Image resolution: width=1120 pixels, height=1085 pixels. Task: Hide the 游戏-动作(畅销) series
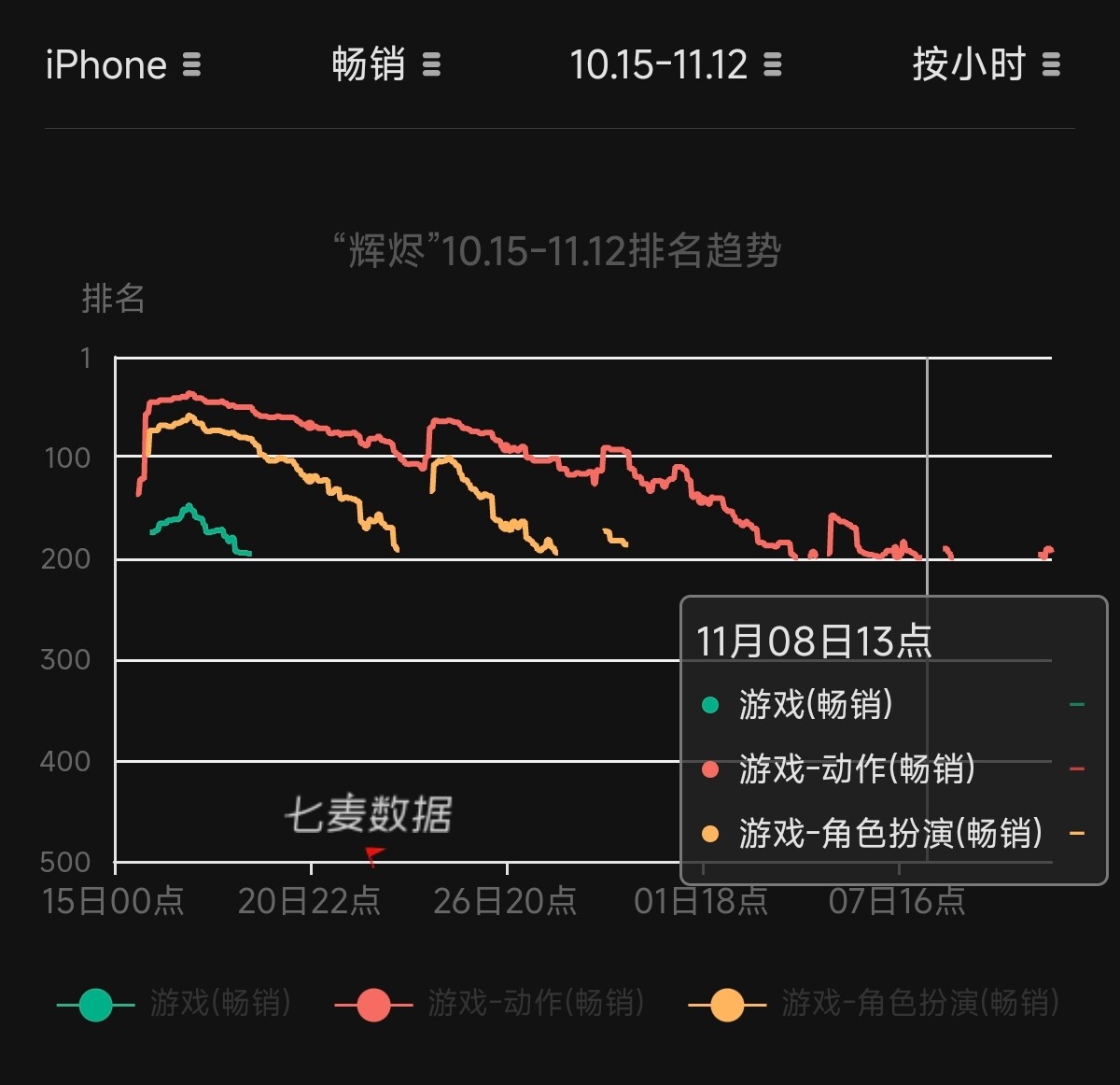[x=489, y=1004]
